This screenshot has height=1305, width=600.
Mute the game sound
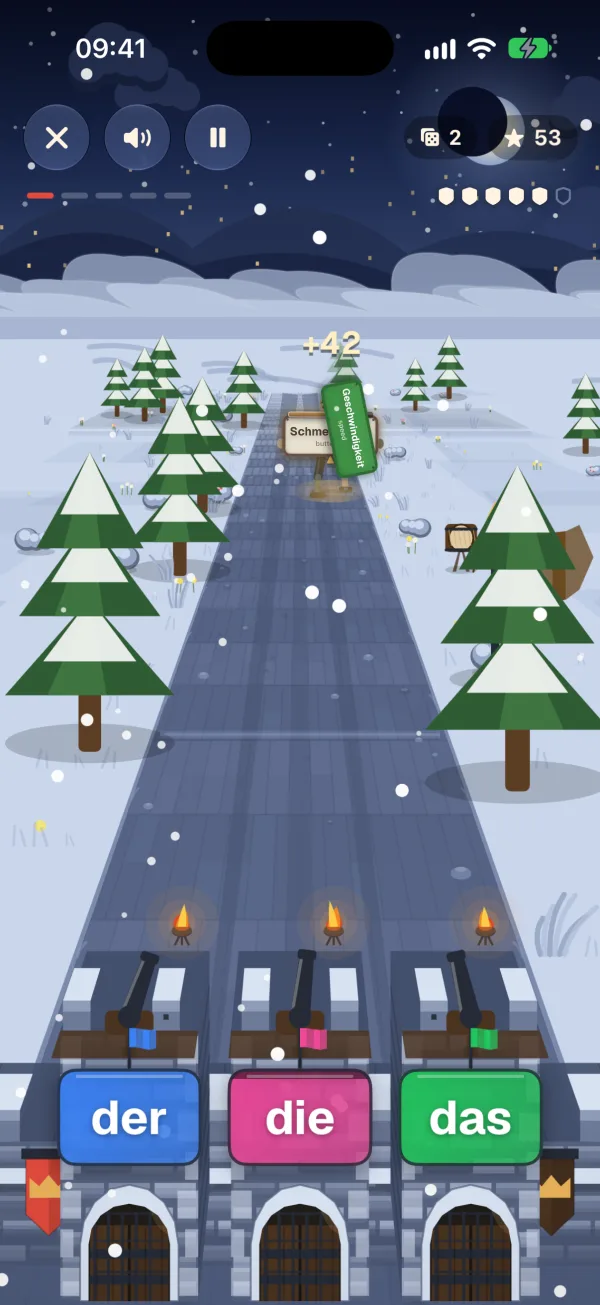click(137, 137)
